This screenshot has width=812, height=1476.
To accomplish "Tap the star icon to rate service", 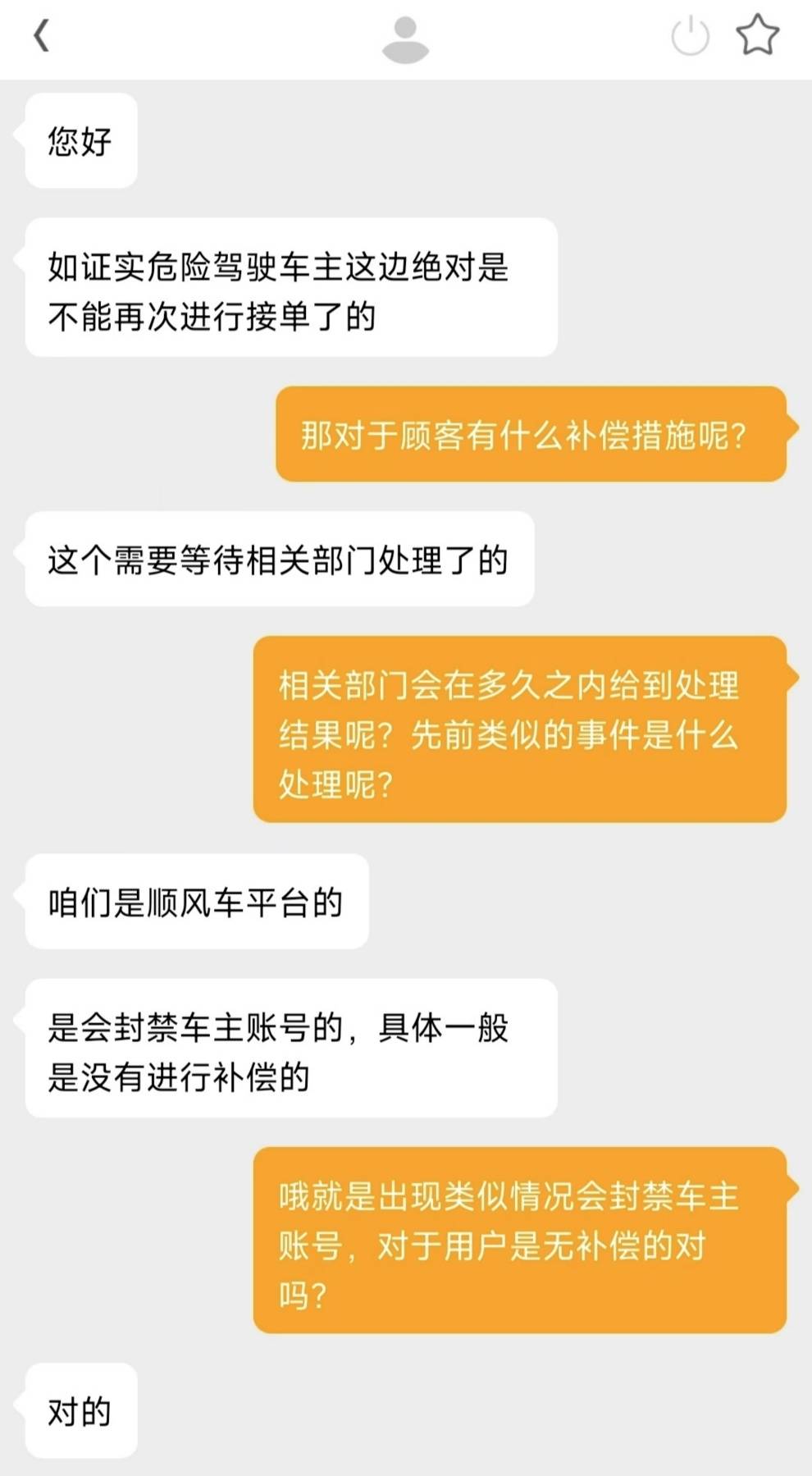I will coord(757,36).
